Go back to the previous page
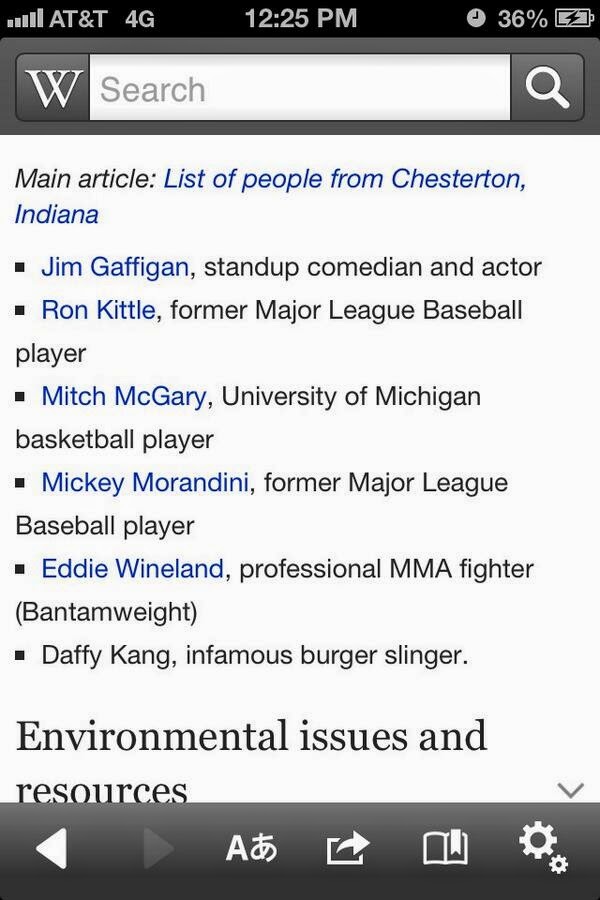 (x=51, y=849)
